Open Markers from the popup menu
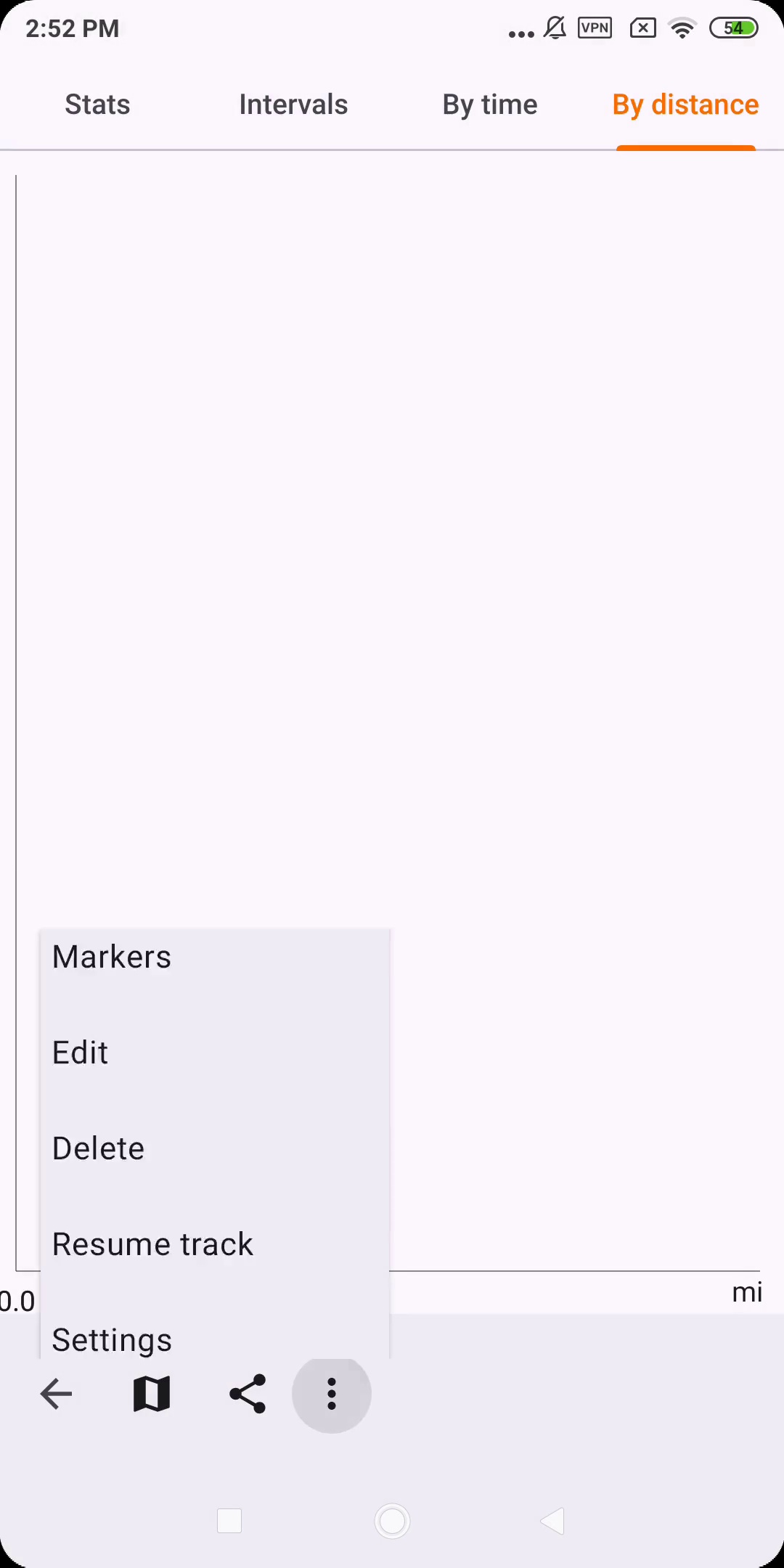This screenshot has height=1568, width=784. click(215, 957)
